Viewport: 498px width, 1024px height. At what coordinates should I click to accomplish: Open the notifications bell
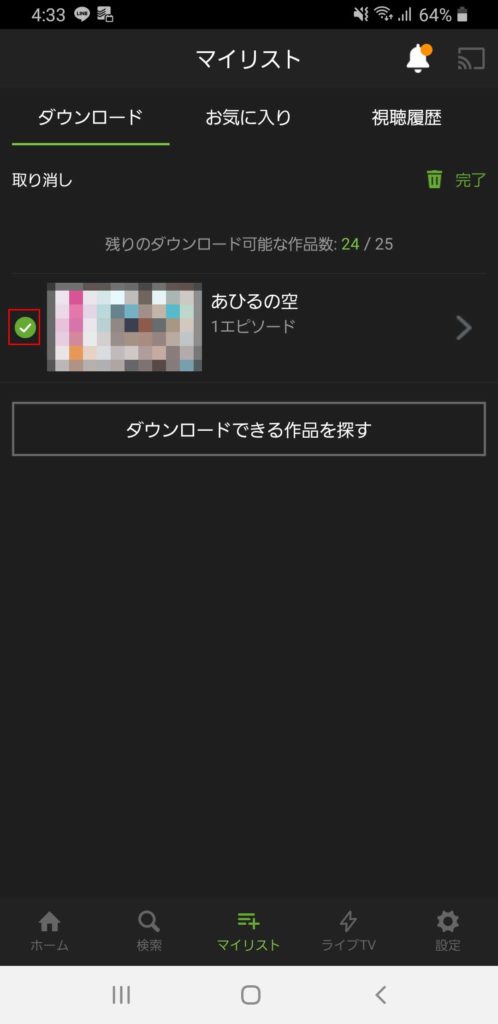[419, 58]
